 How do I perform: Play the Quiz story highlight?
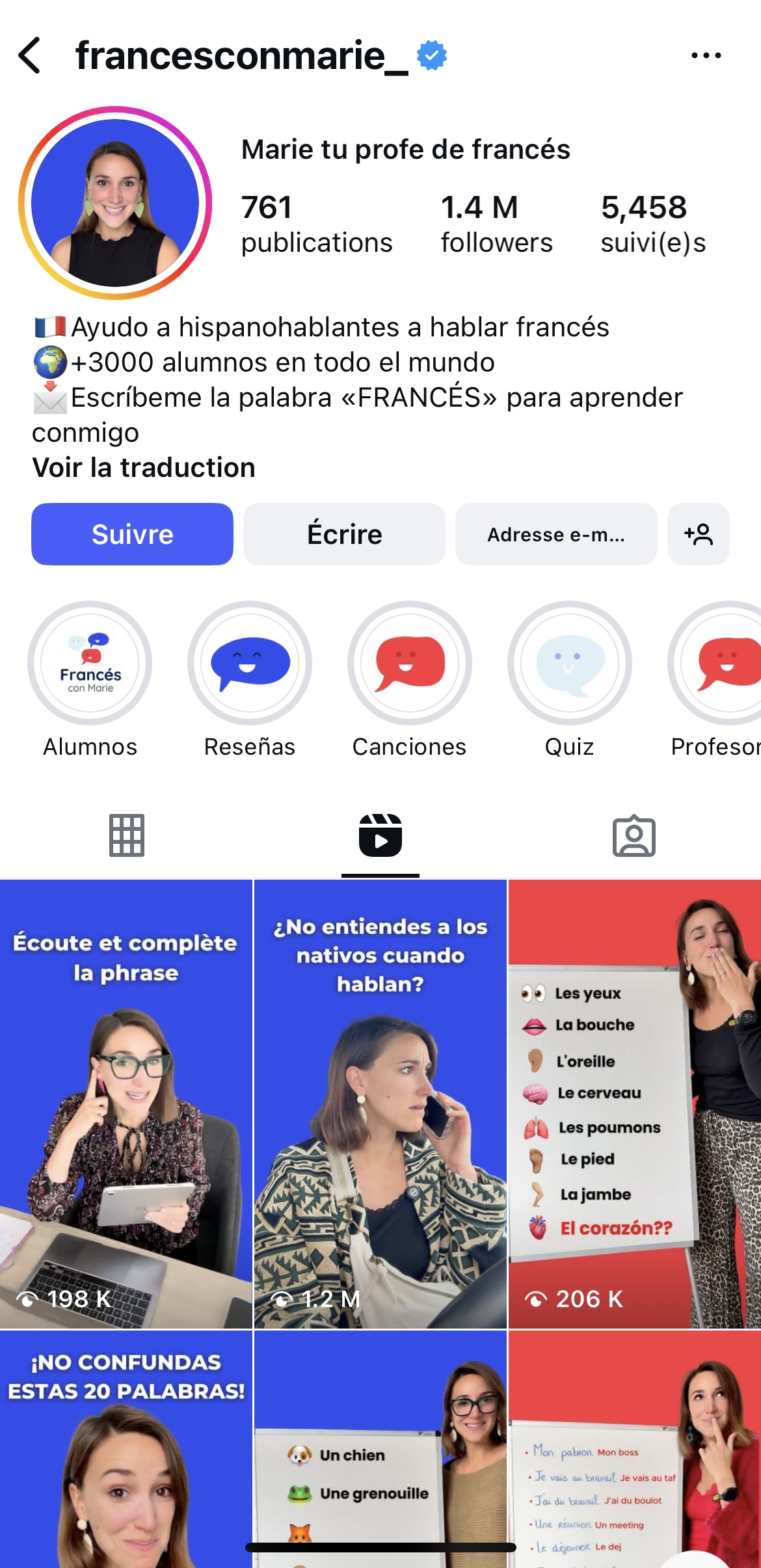pos(569,663)
